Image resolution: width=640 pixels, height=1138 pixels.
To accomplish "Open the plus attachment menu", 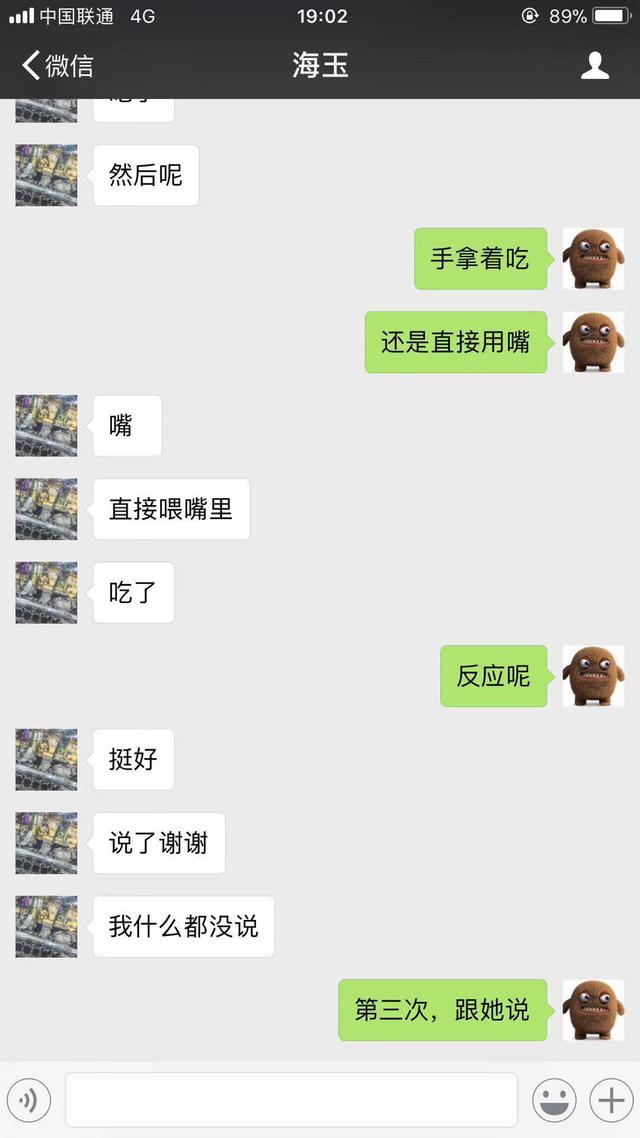I will pyautogui.click(x=609, y=1101).
